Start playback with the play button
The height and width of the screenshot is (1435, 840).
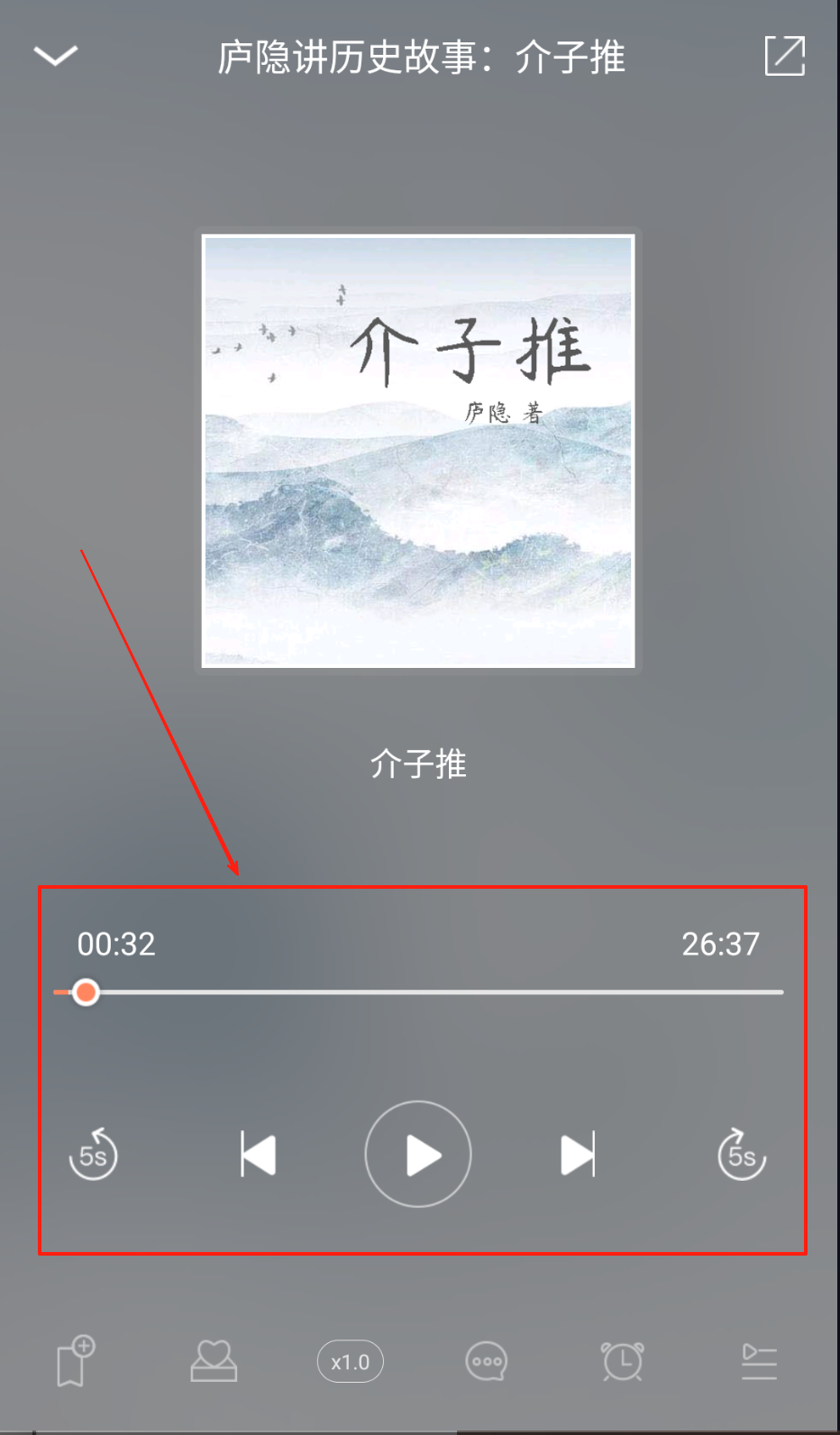click(418, 1154)
